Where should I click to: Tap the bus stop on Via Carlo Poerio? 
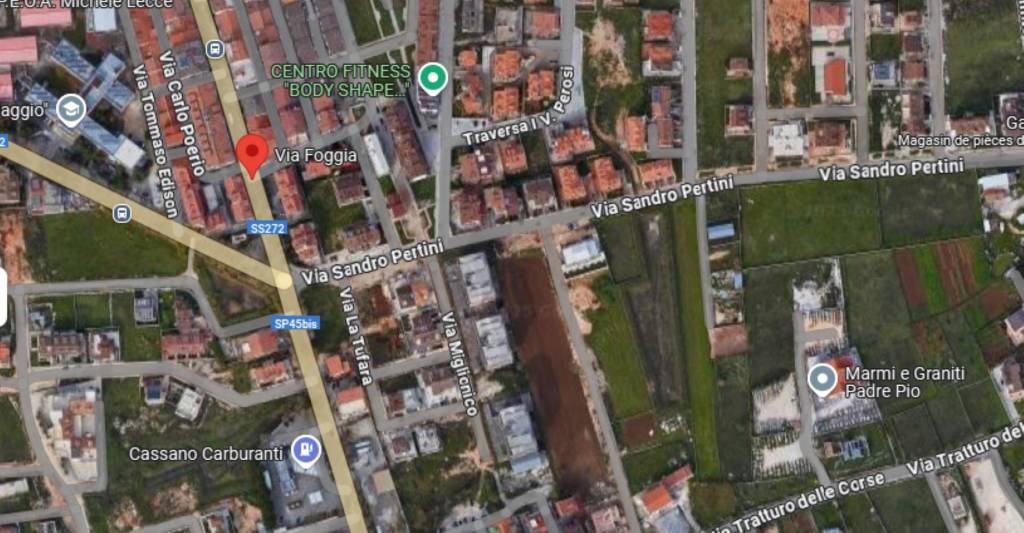point(214,49)
